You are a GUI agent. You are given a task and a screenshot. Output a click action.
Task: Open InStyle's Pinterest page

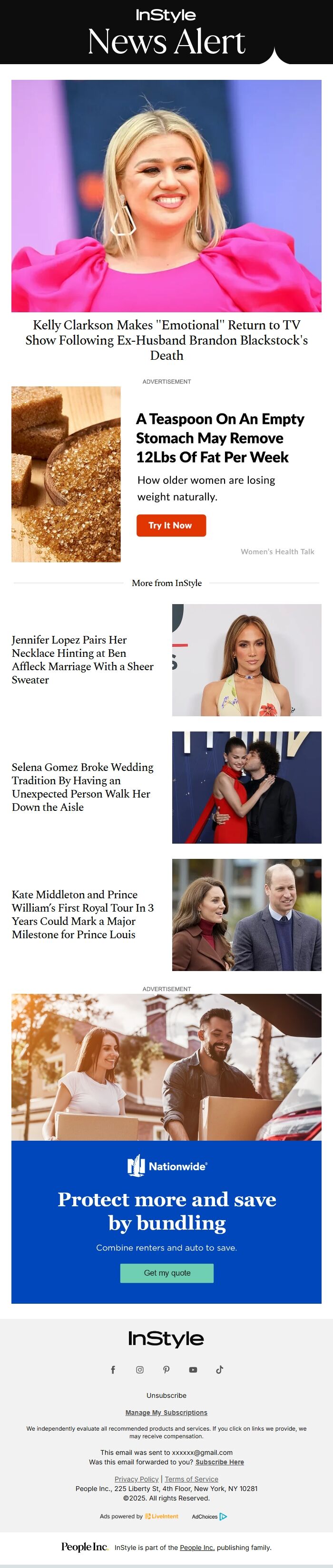click(x=166, y=1370)
